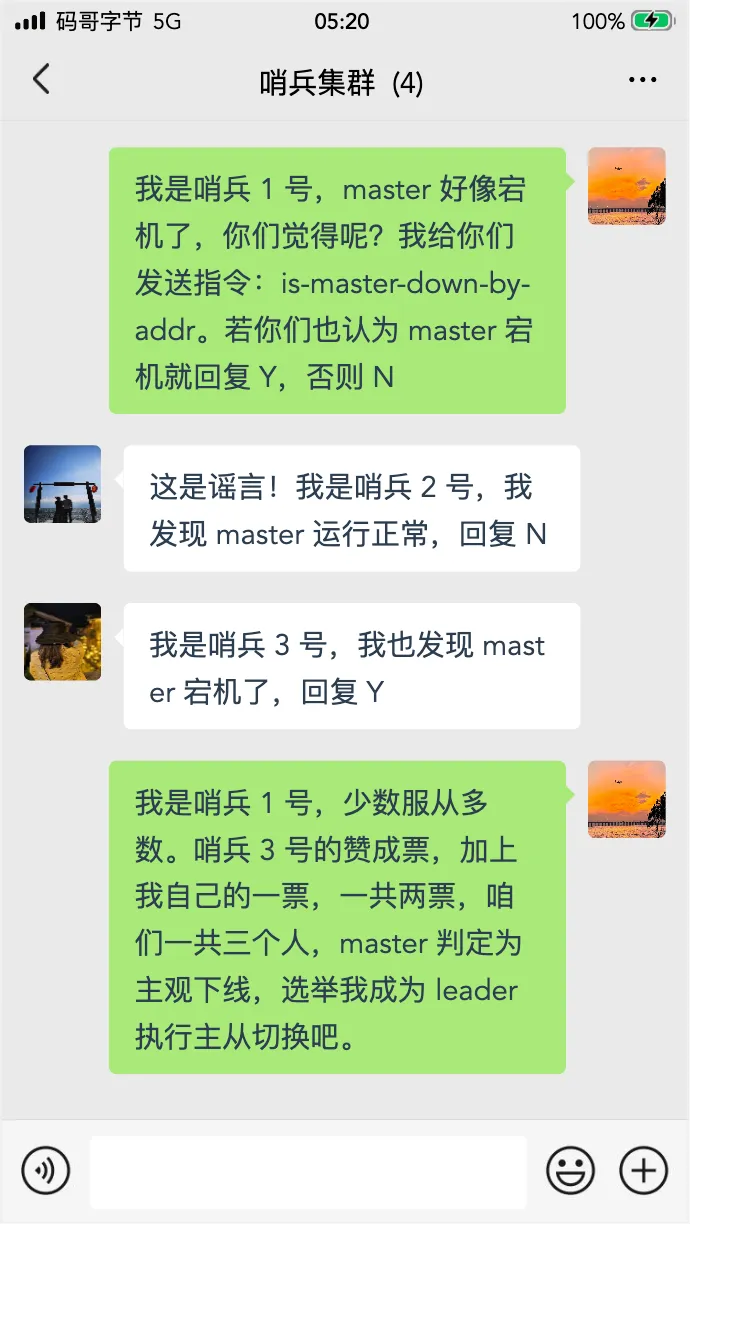The image size is (754, 1338).
Task: Tap avatar beside the is-master-down-by-addr message
Action: tap(626, 186)
